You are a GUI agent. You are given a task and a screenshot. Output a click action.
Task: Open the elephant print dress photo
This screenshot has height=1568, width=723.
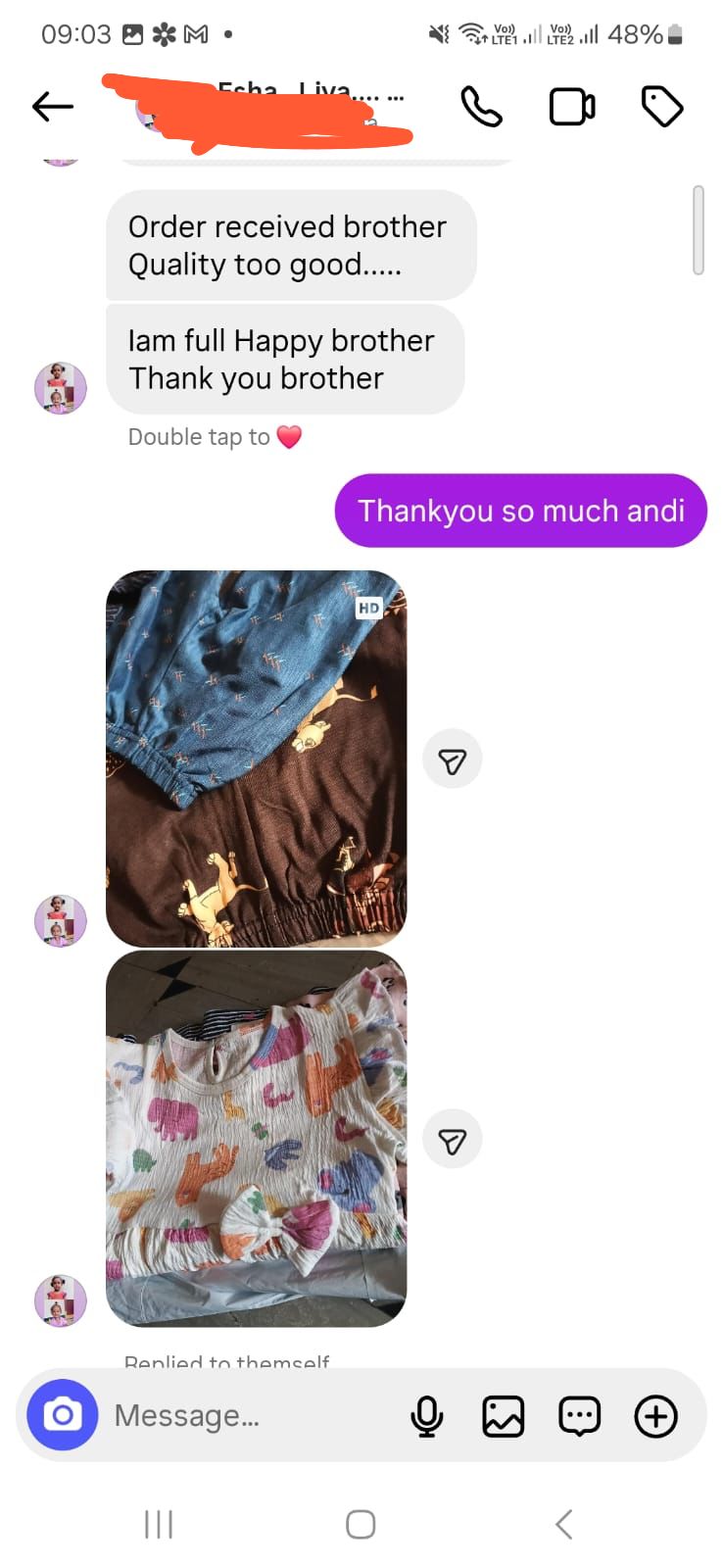tap(256, 1138)
